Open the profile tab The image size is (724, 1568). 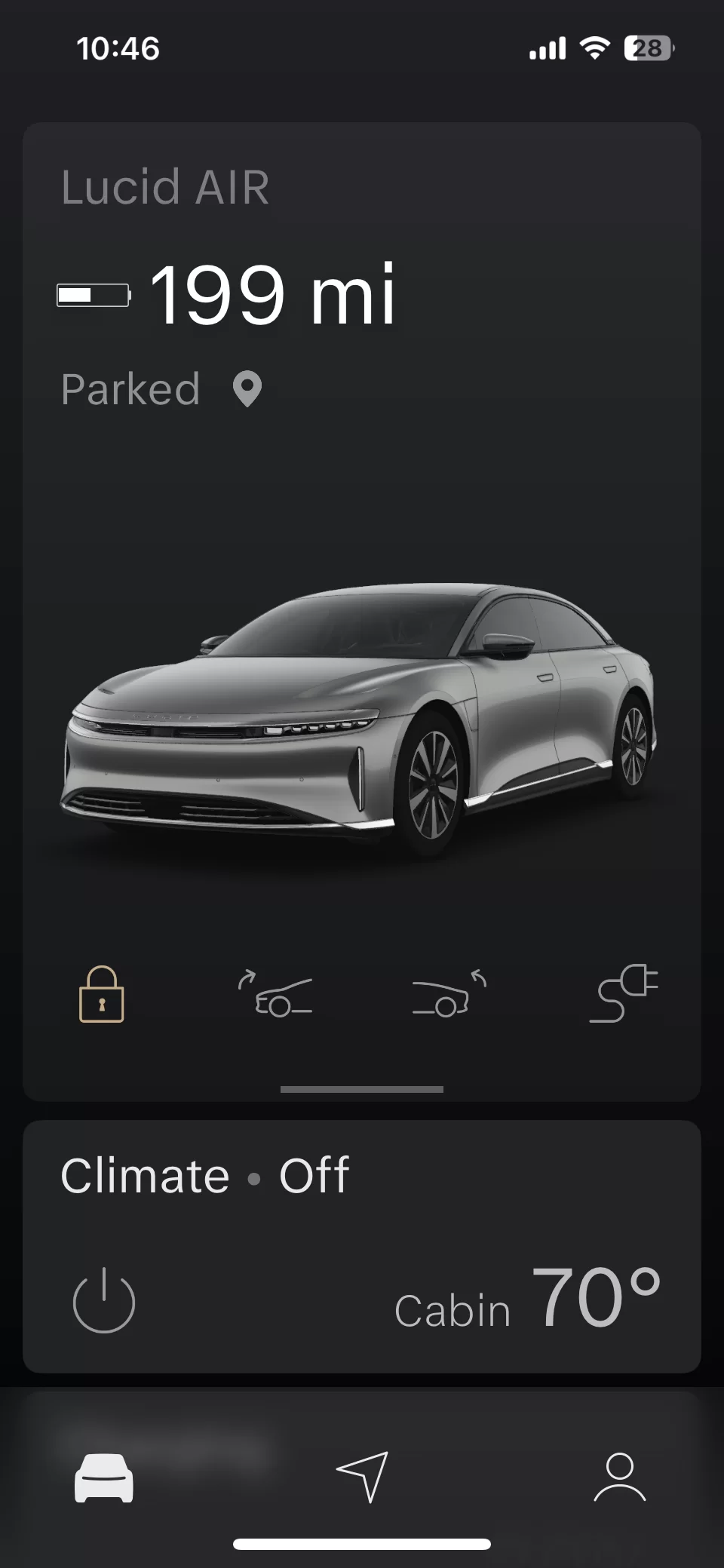[620, 1477]
